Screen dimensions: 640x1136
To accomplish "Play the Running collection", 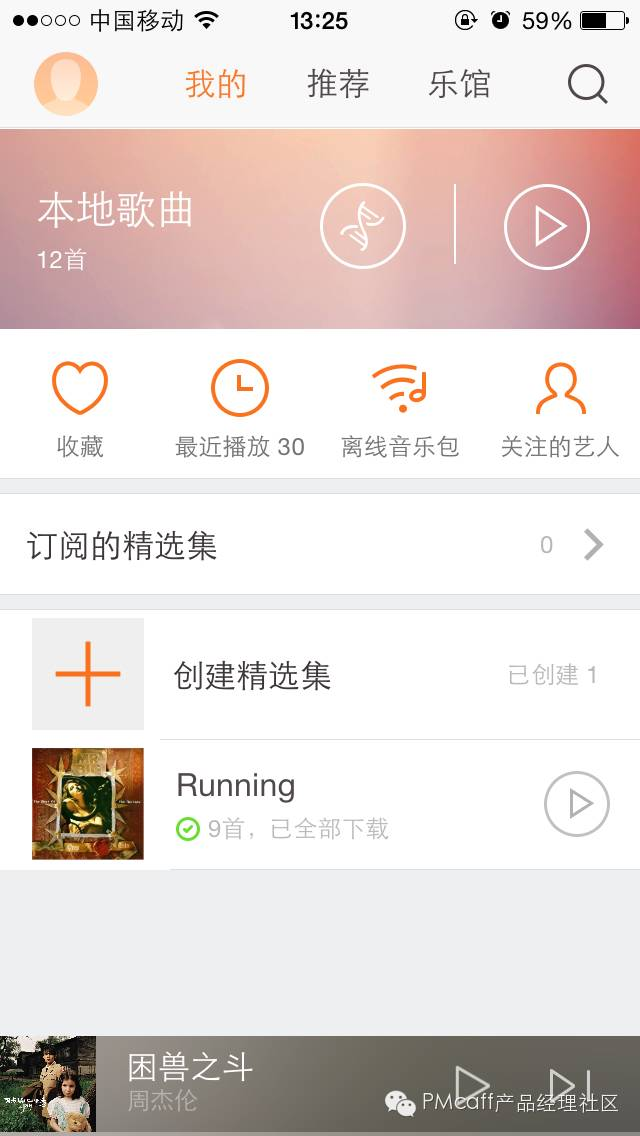I will pos(576,804).
